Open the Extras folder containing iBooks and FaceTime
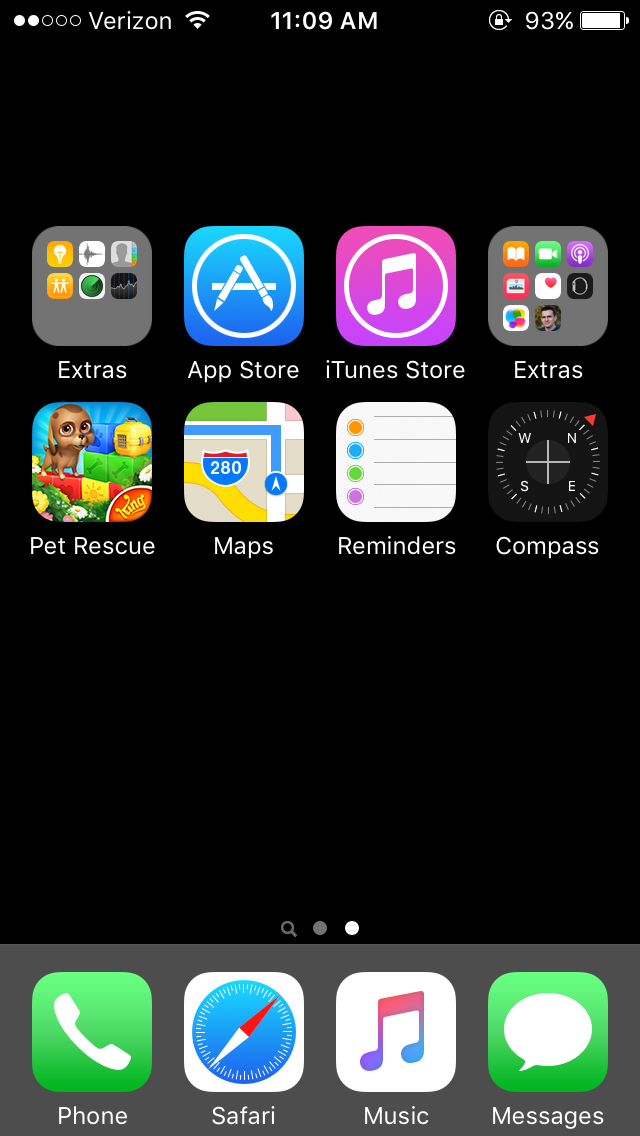Screen dimensions: 640x1136 [x=548, y=286]
